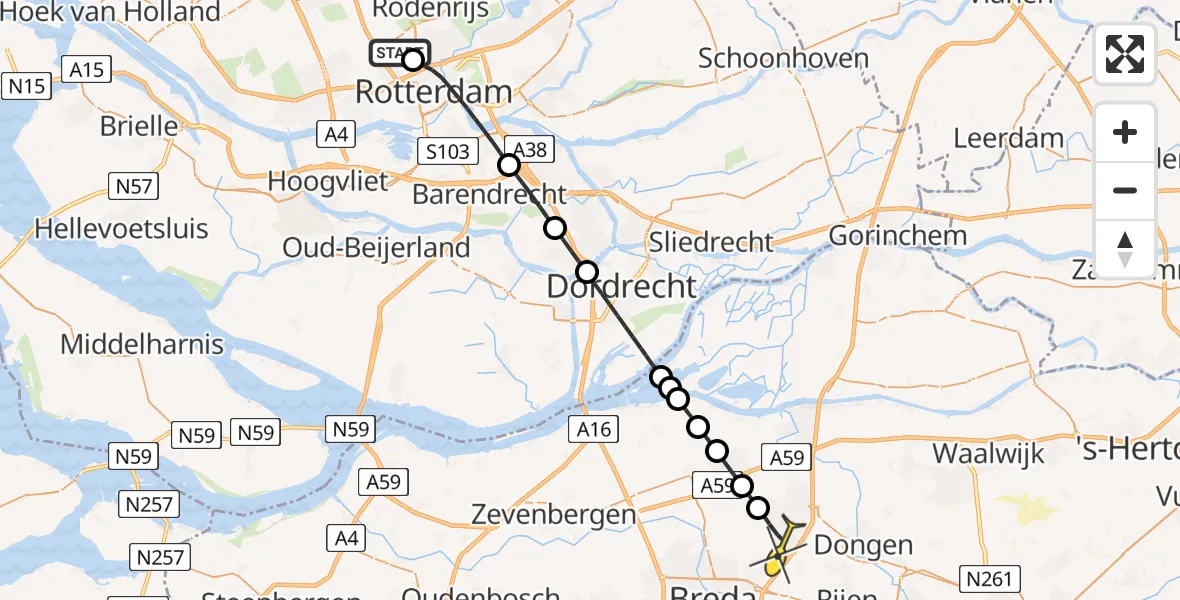Zoom out of the map
This screenshot has height=600, width=1180.
pyautogui.click(x=1125, y=190)
